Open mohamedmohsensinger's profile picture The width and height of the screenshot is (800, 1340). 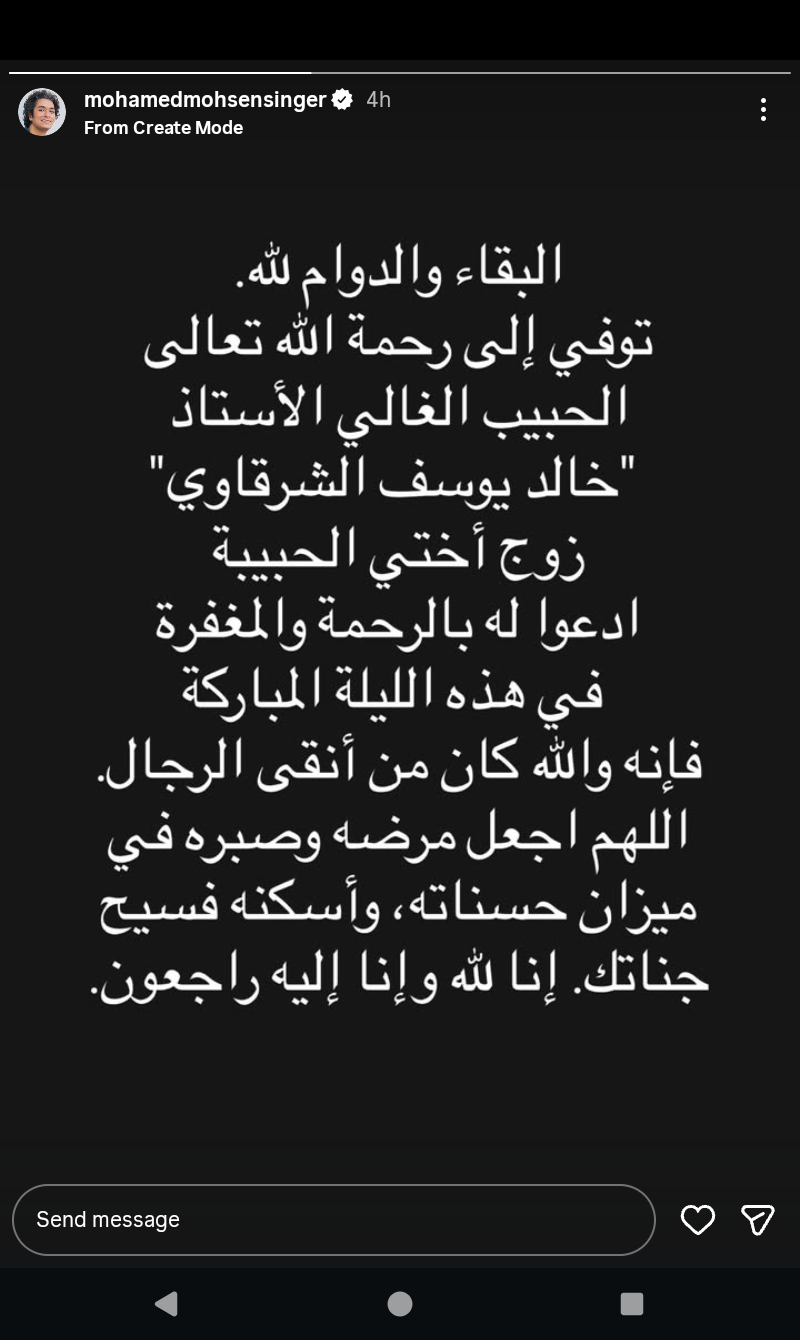coord(42,112)
